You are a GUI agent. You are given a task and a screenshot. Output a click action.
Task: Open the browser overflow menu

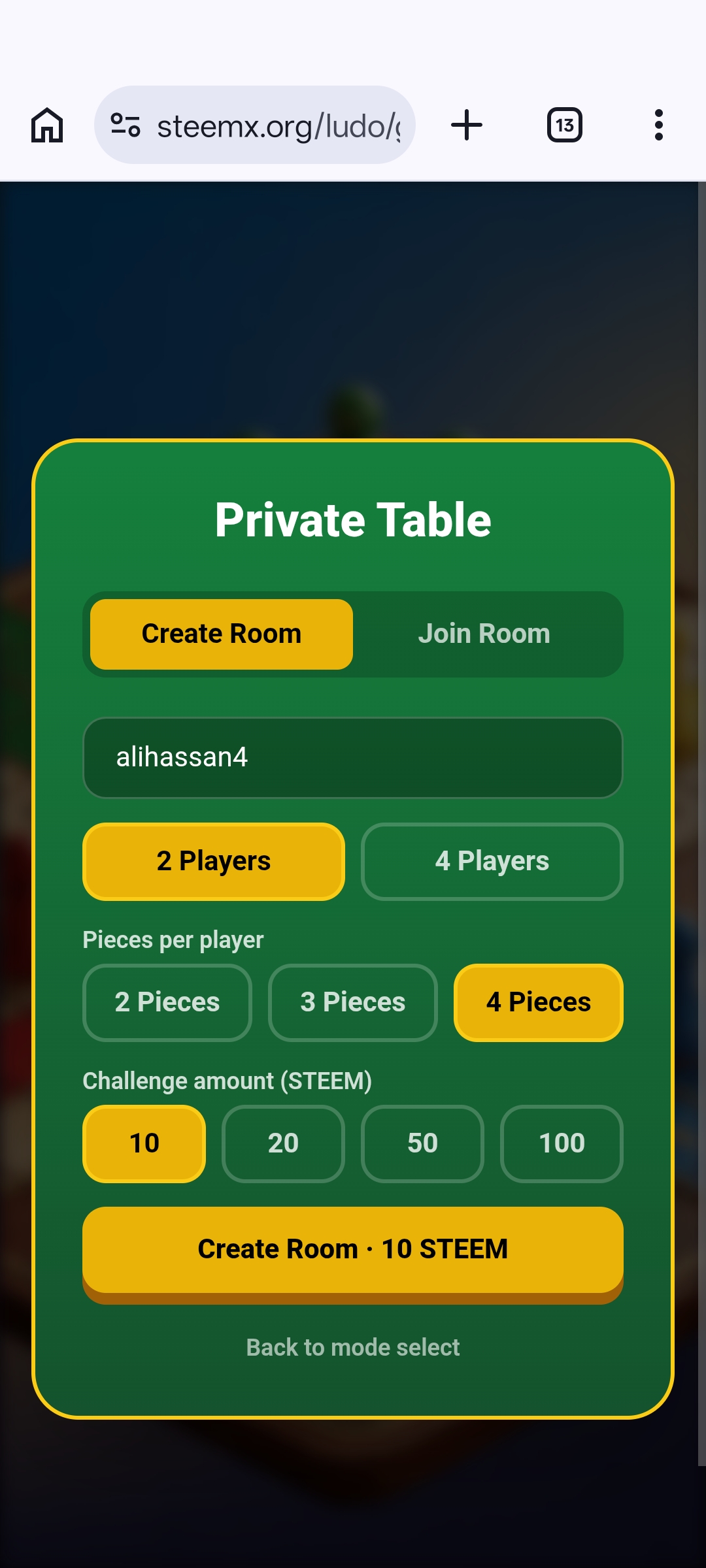point(659,125)
